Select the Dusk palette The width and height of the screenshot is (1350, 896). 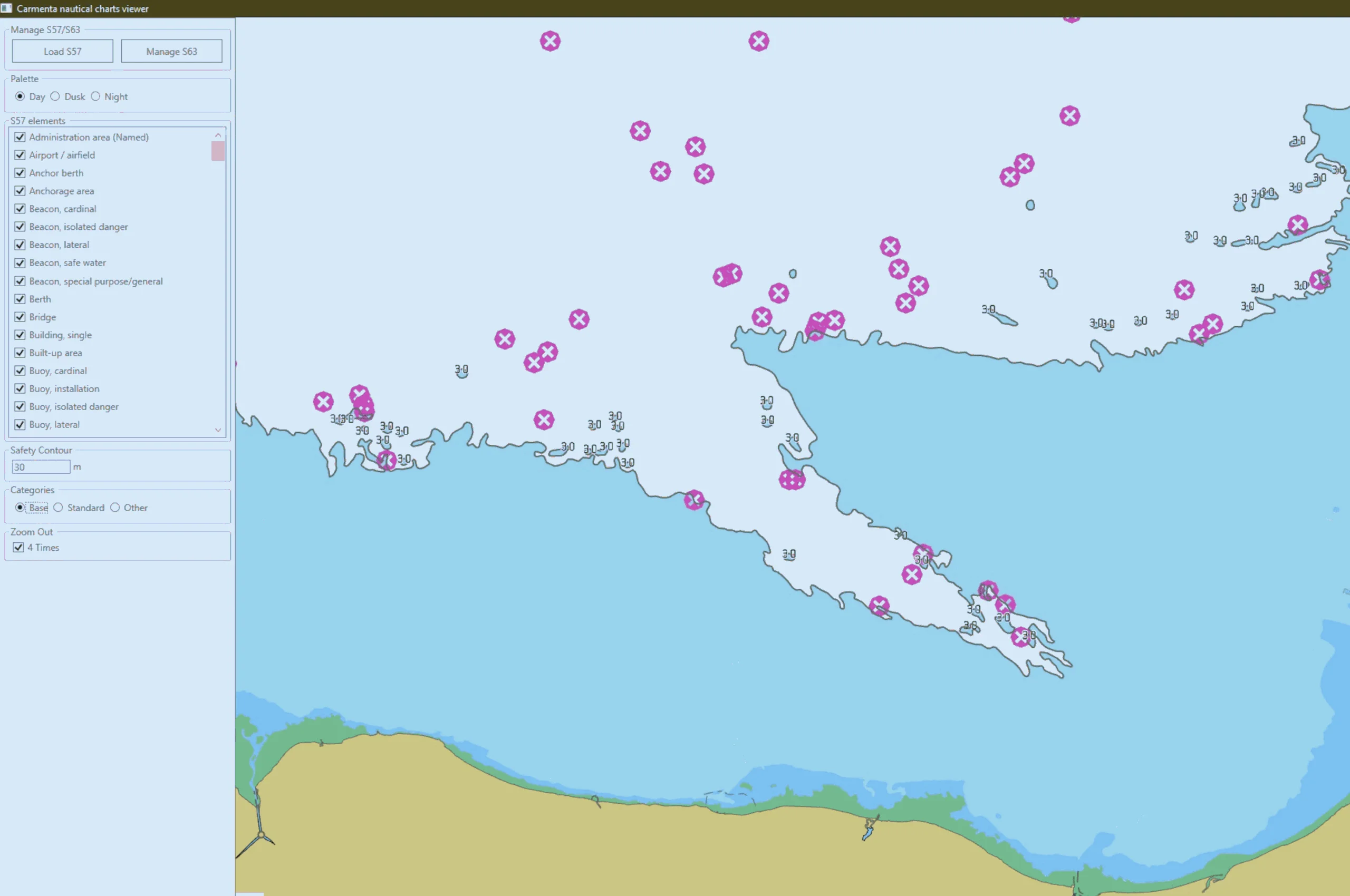click(x=55, y=96)
